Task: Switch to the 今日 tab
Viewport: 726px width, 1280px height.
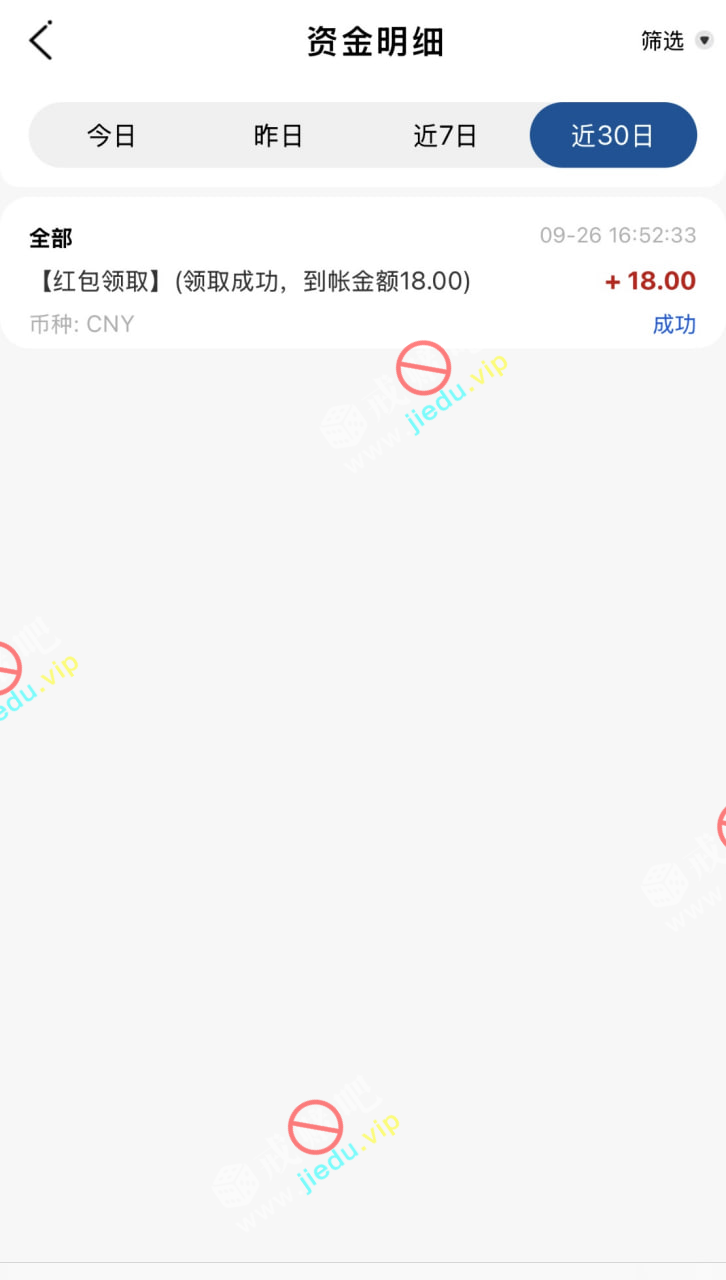Action: pos(111,135)
